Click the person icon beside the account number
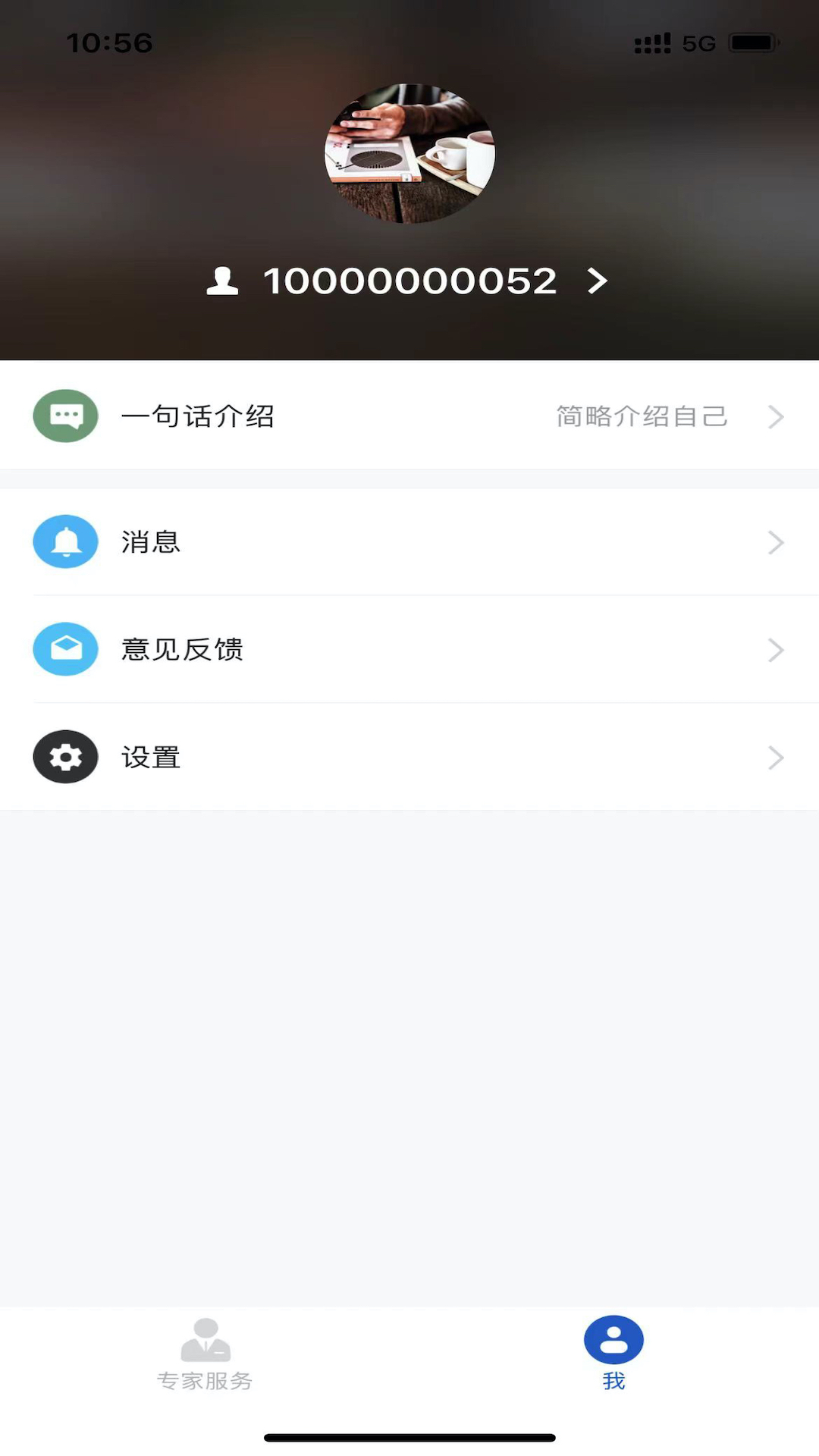This screenshot has height=1456, width=819. [x=221, y=281]
